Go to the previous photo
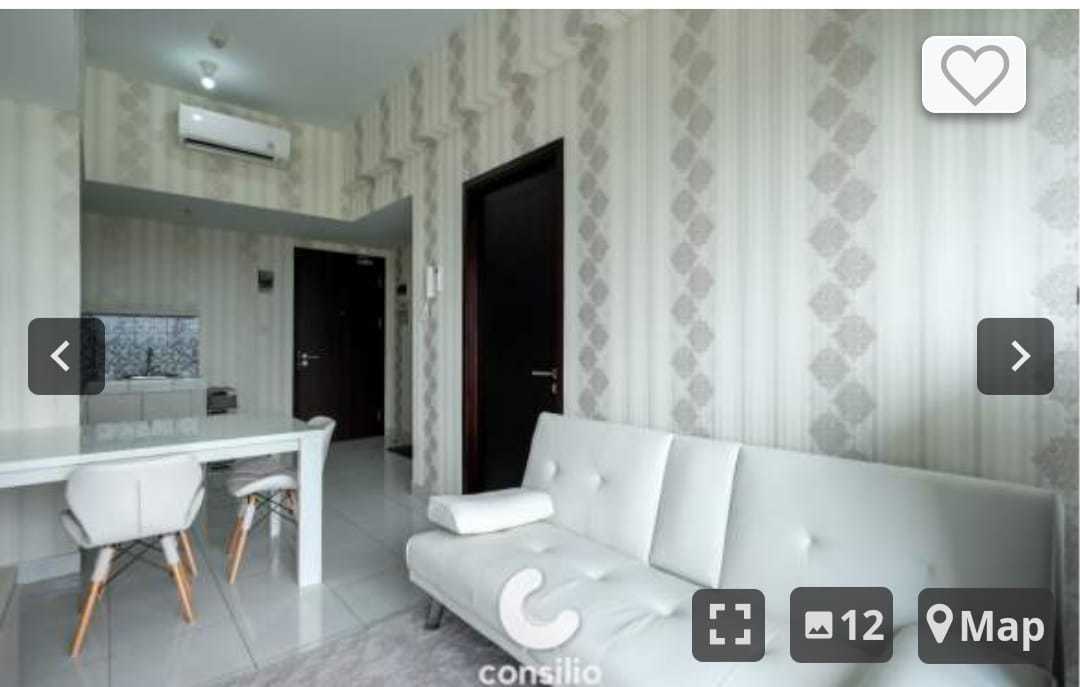The height and width of the screenshot is (687, 1080). 66,356
